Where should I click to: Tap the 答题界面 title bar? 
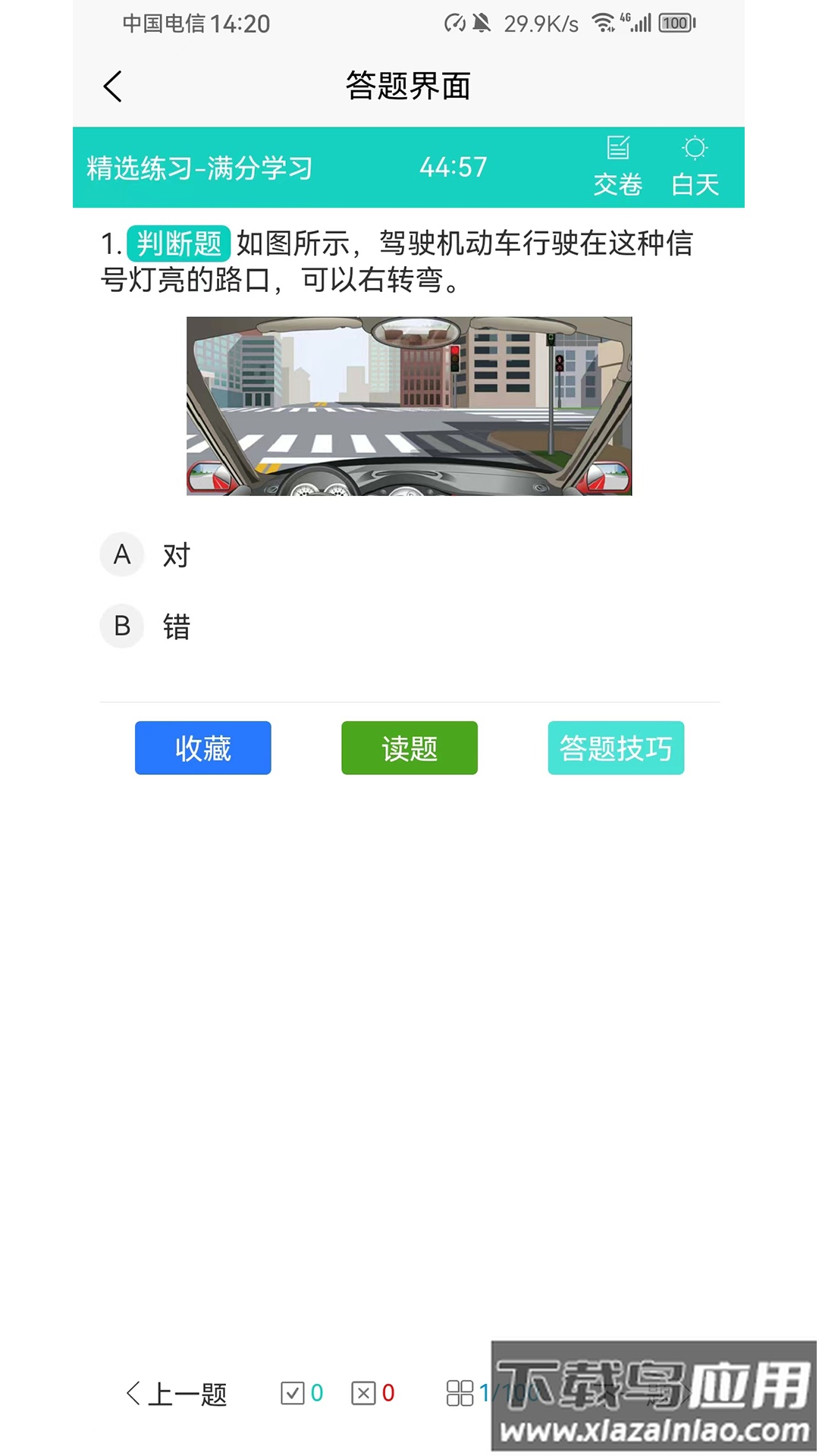click(x=408, y=86)
